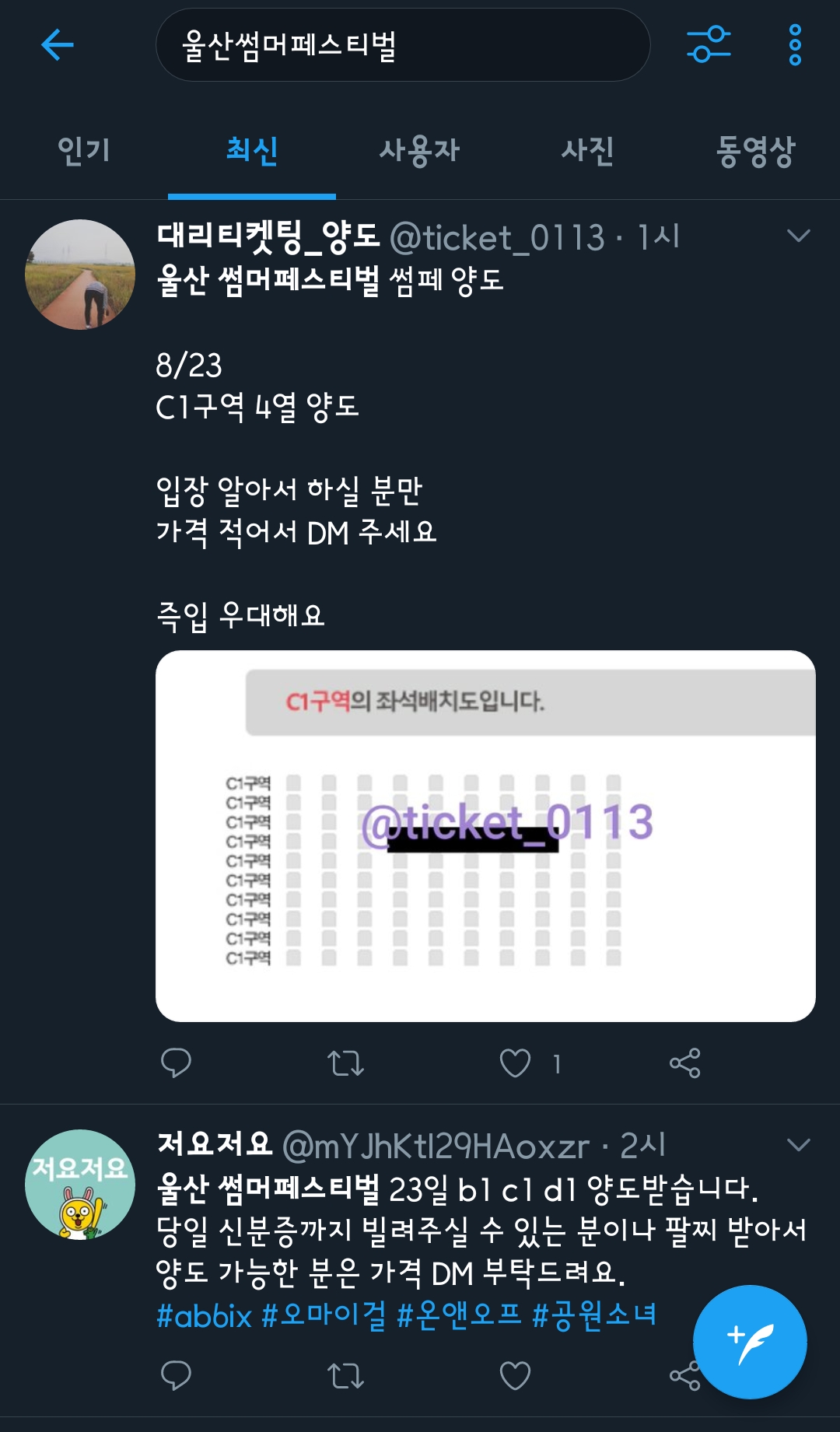The height and width of the screenshot is (1432, 840).
Task: Go back using the arrow icon
Action: point(57,45)
